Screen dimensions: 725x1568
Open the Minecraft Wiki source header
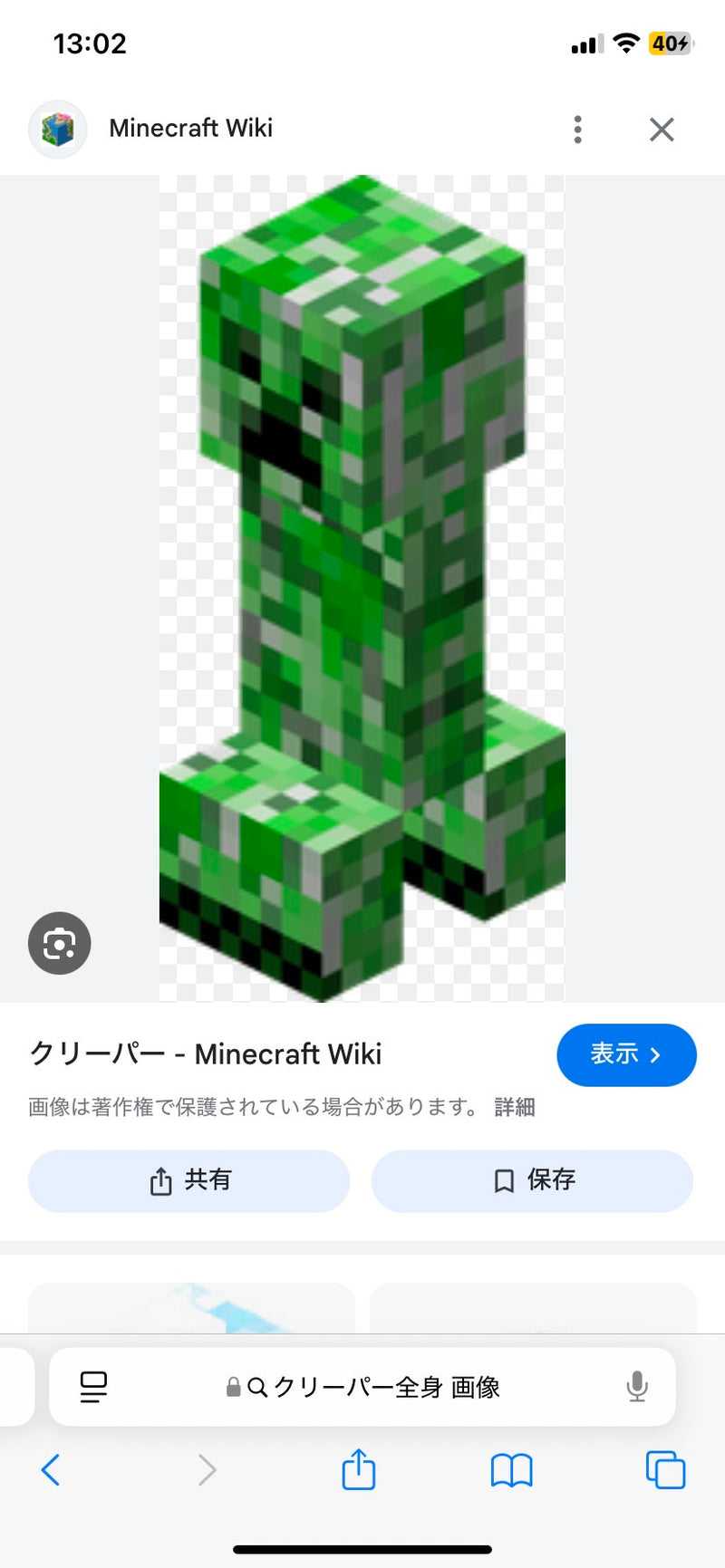tap(190, 129)
